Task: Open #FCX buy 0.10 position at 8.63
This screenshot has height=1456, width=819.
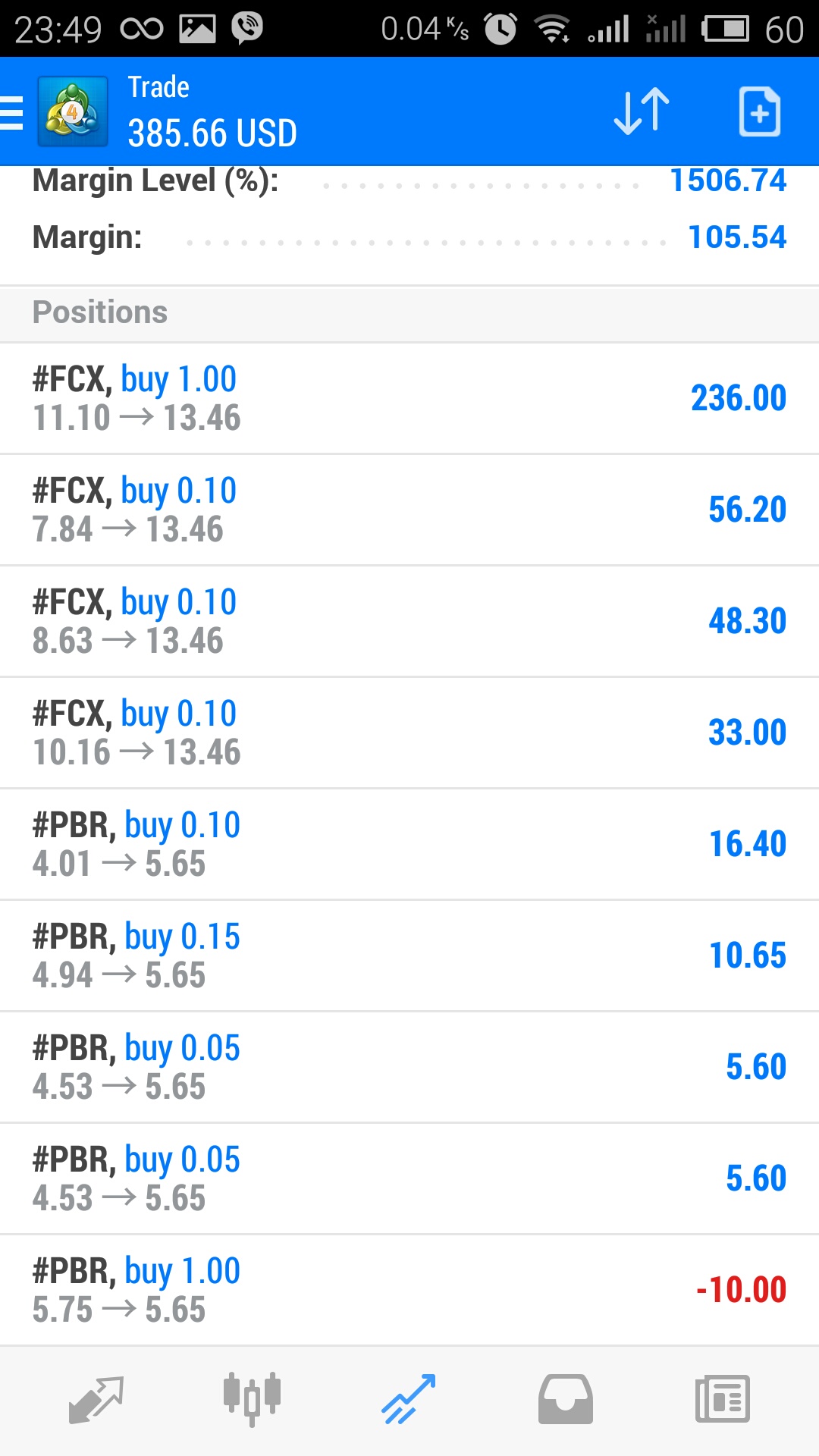Action: [x=409, y=621]
